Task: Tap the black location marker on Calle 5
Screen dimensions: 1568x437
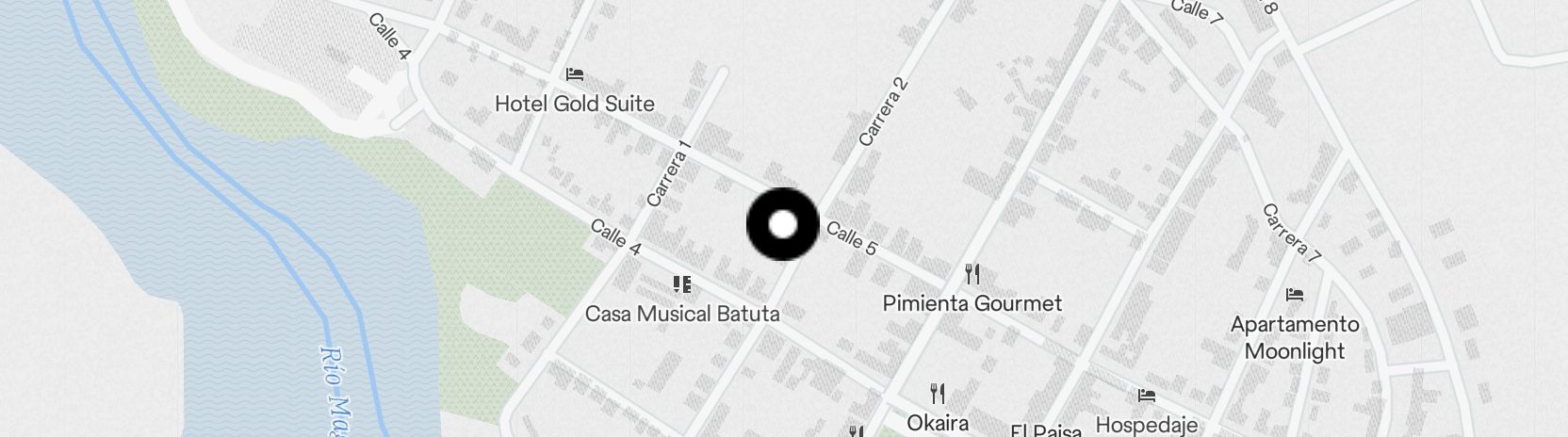Action: [x=782, y=225]
